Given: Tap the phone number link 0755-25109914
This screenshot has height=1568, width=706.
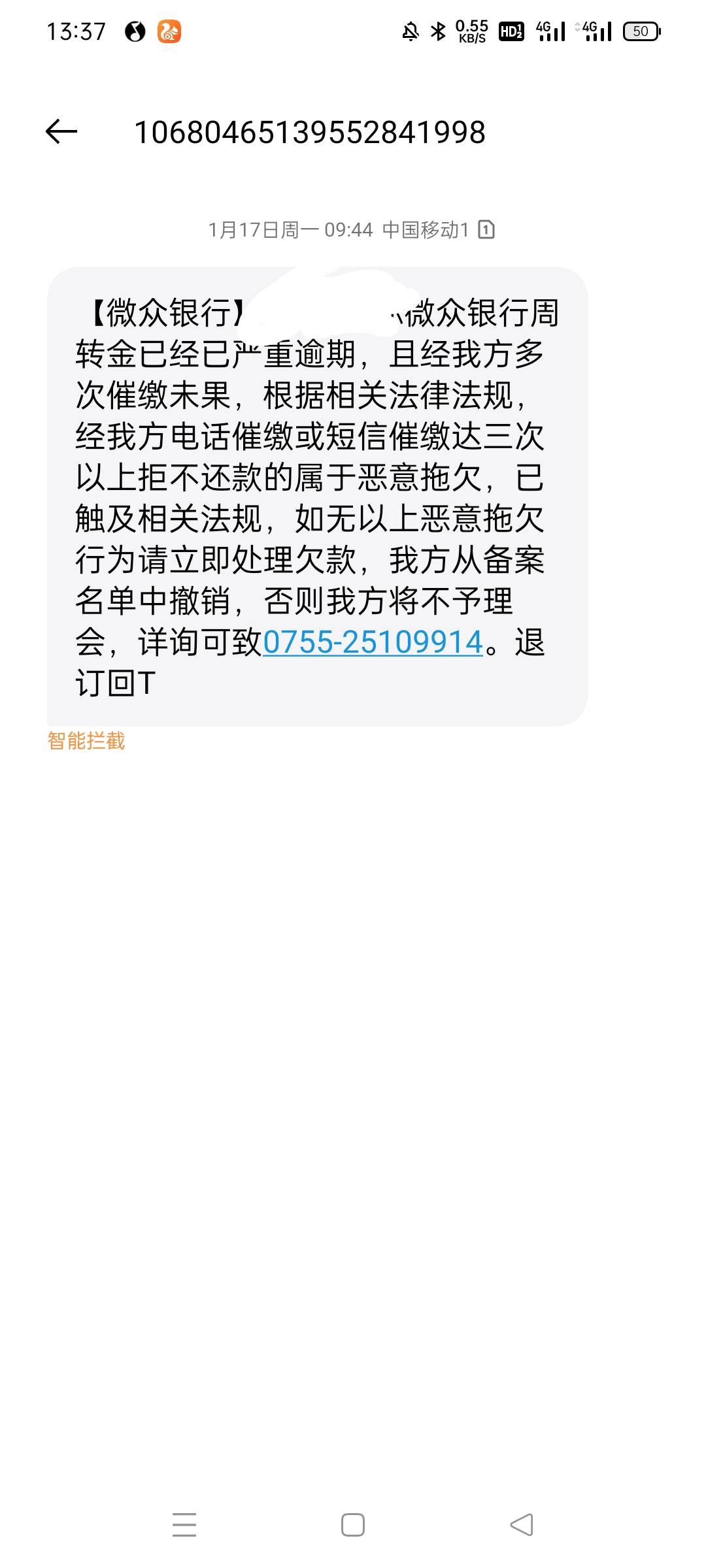Looking at the screenshot, I should click(373, 642).
